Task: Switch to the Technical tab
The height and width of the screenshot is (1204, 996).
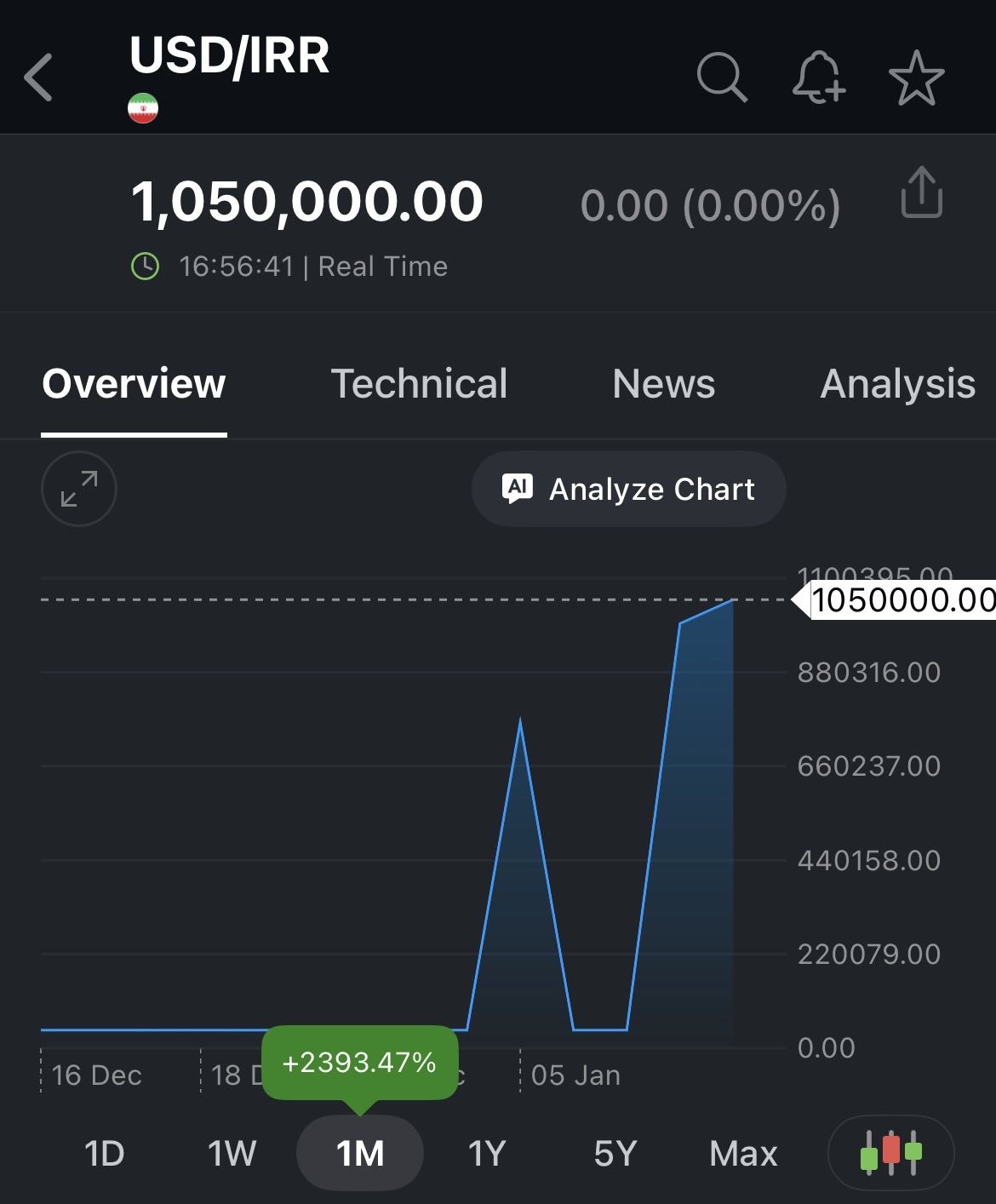Action: 419,384
